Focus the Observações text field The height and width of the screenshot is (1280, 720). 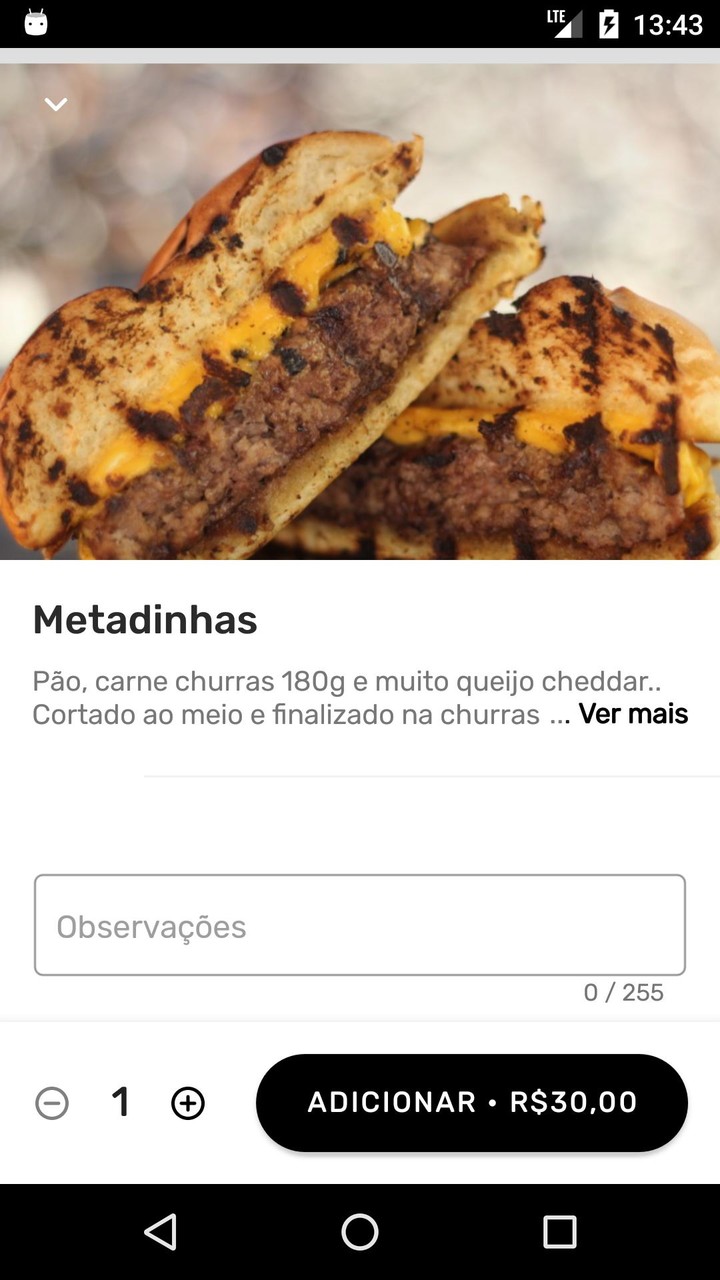point(360,925)
